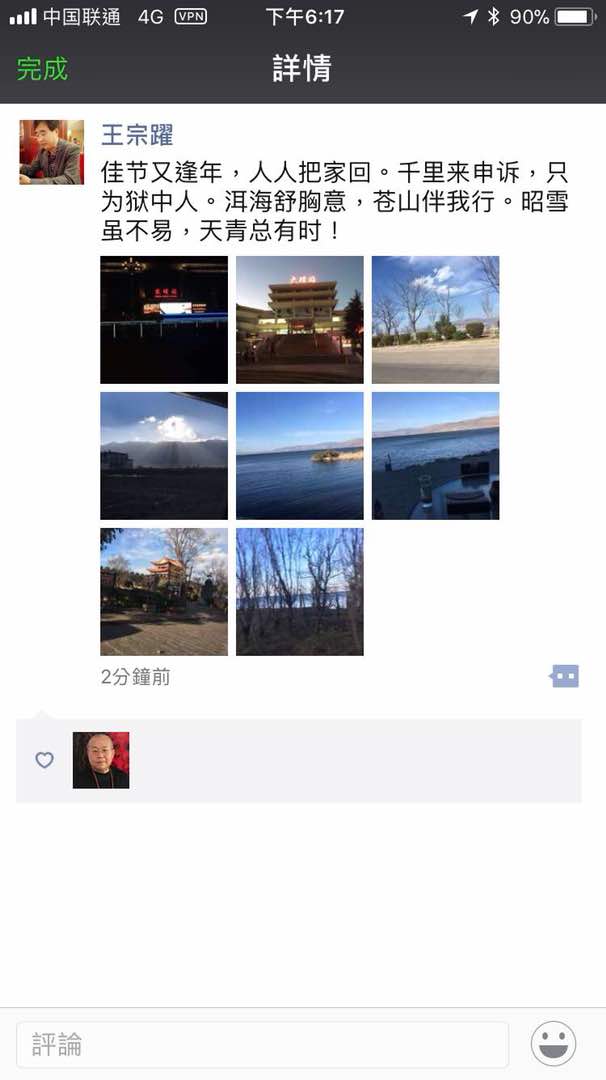Open 王宗躍's profile via his avatar
Screen dimensions: 606x1080
(51, 152)
